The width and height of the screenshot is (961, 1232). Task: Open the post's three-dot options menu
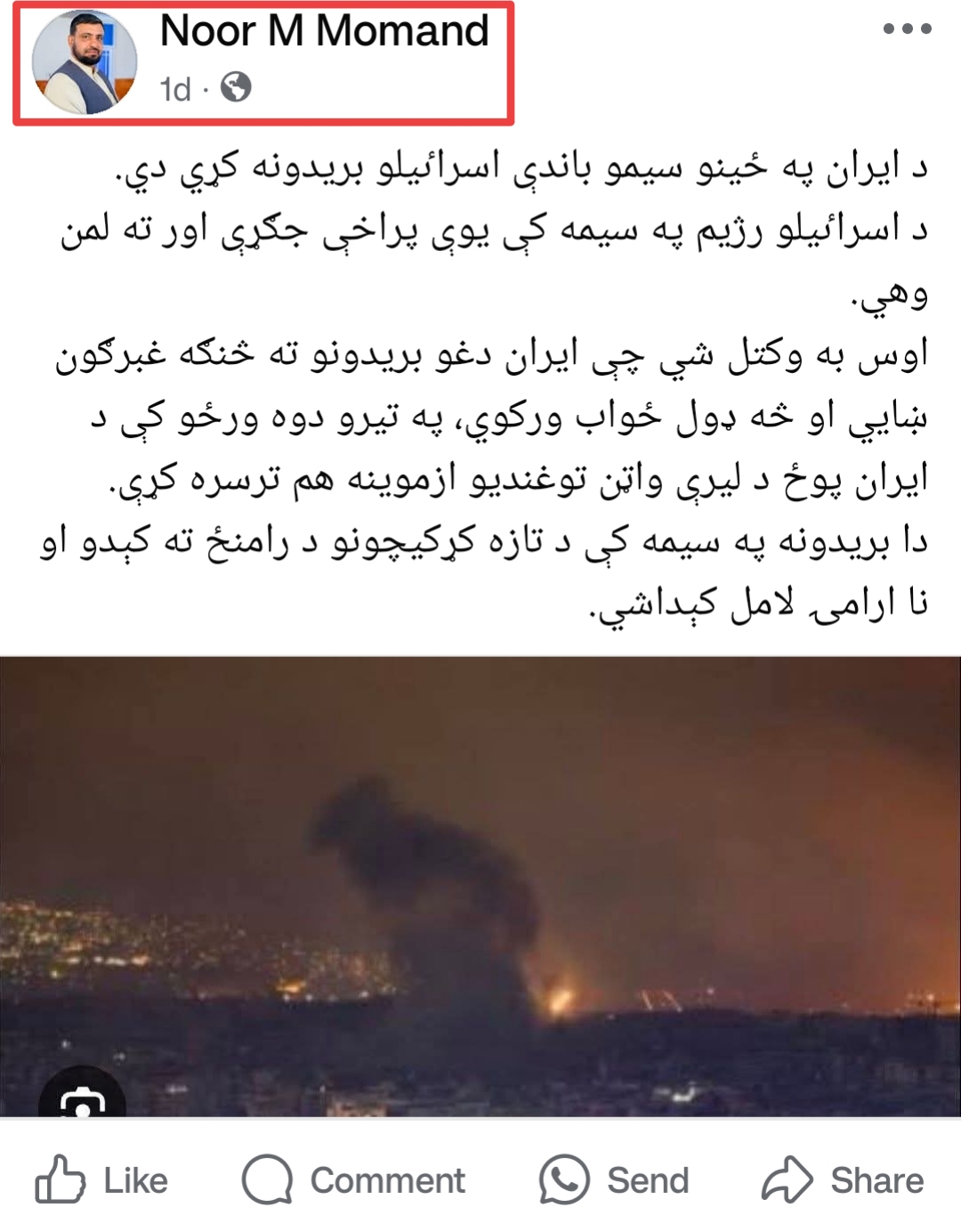tap(907, 29)
